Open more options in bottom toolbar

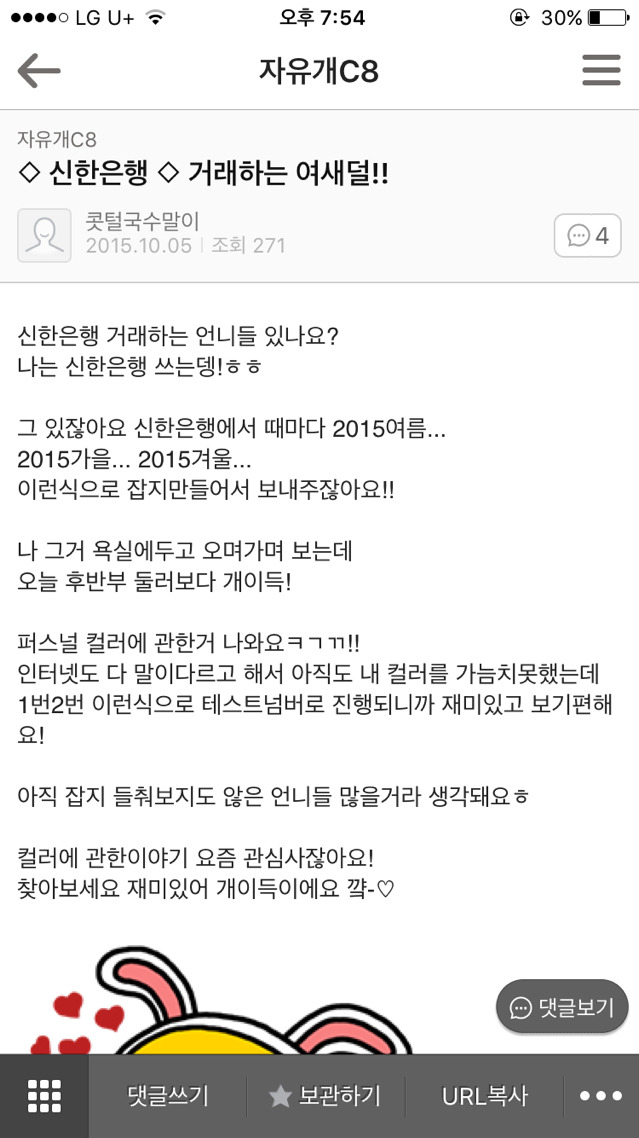(x=601, y=1096)
